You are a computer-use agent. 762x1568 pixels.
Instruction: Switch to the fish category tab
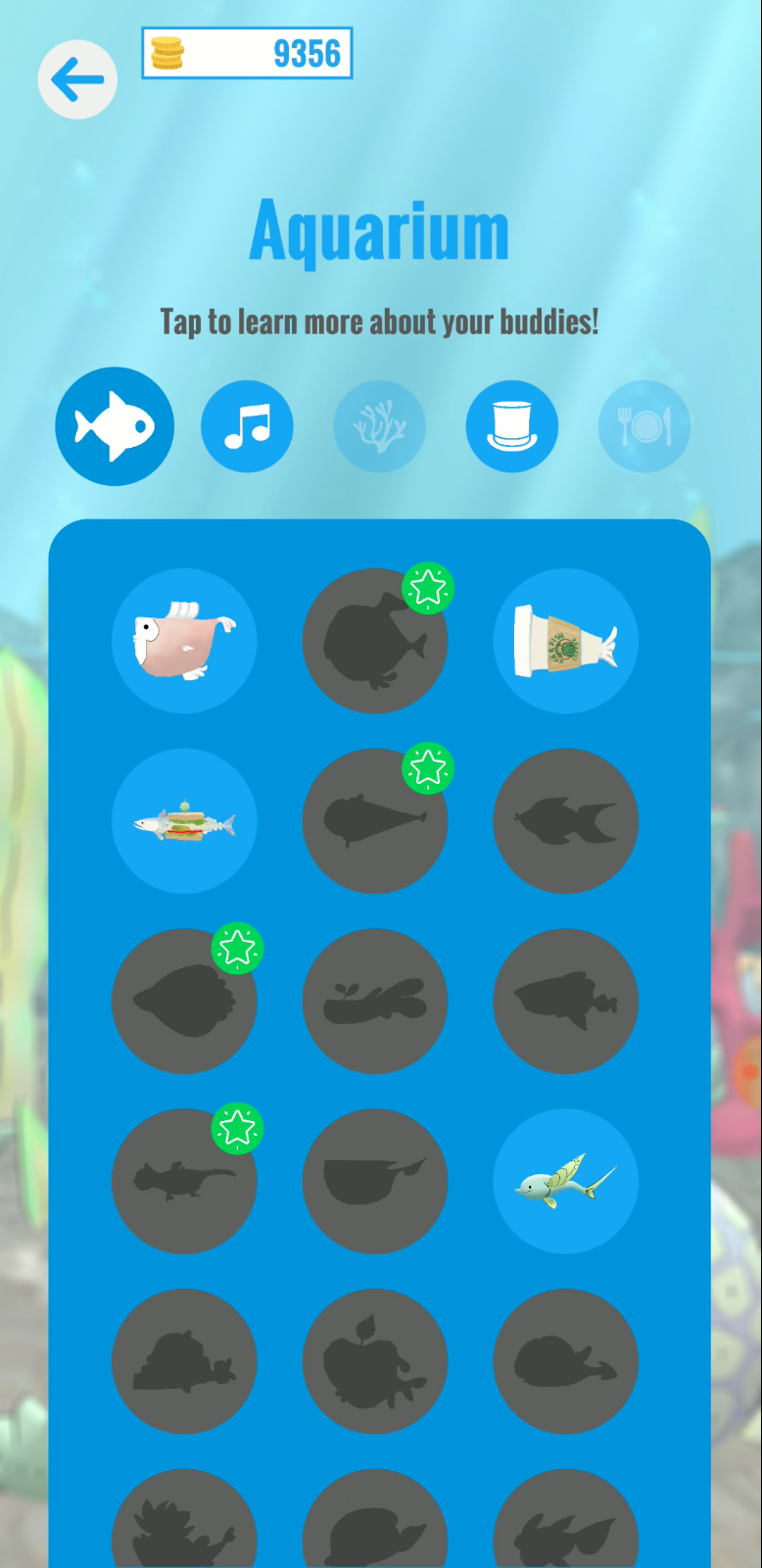[x=115, y=426]
